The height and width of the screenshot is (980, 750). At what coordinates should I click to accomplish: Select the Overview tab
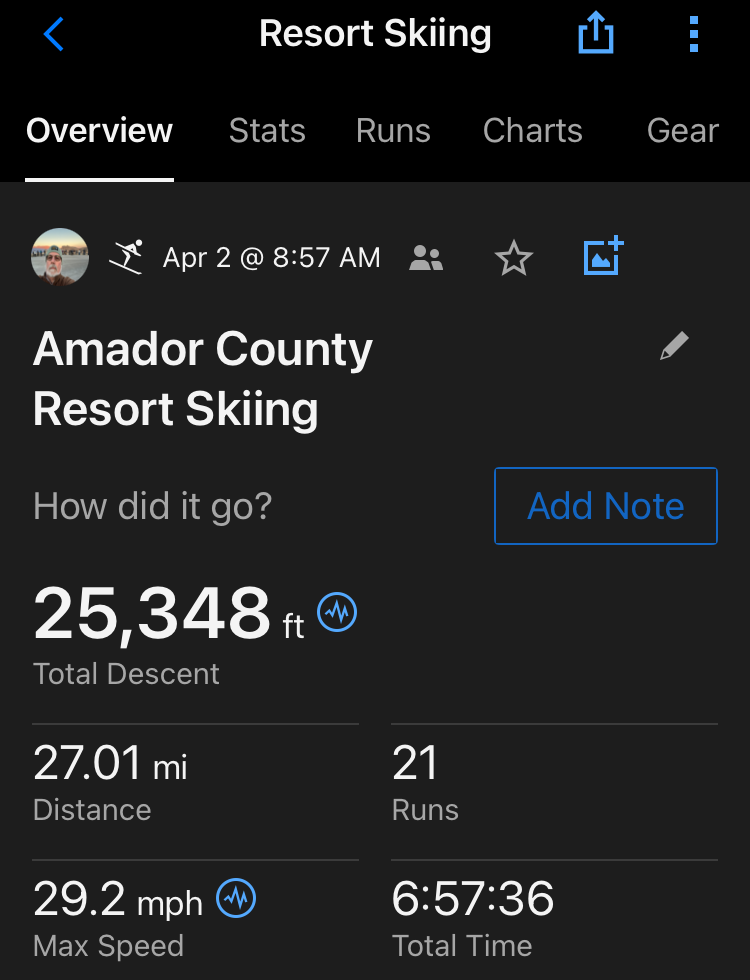click(99, 131)
